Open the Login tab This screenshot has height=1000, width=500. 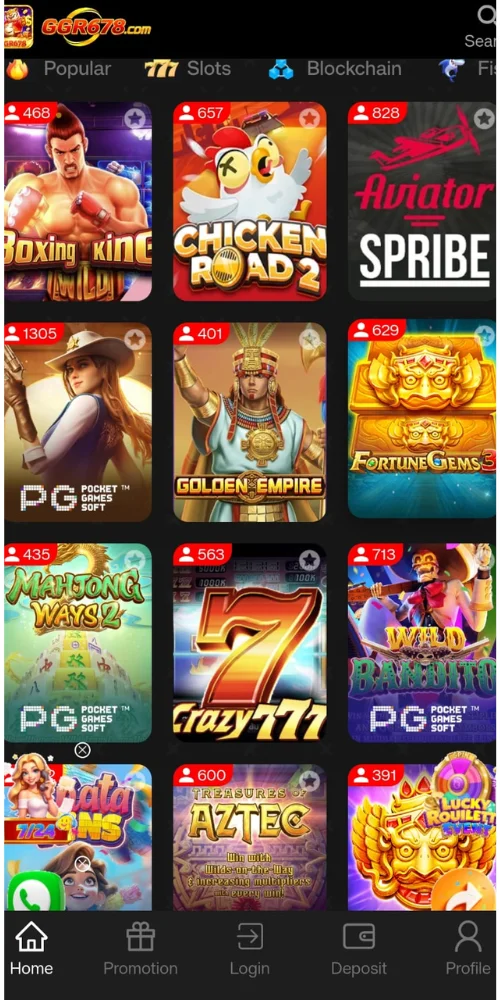tap(250, 950)
